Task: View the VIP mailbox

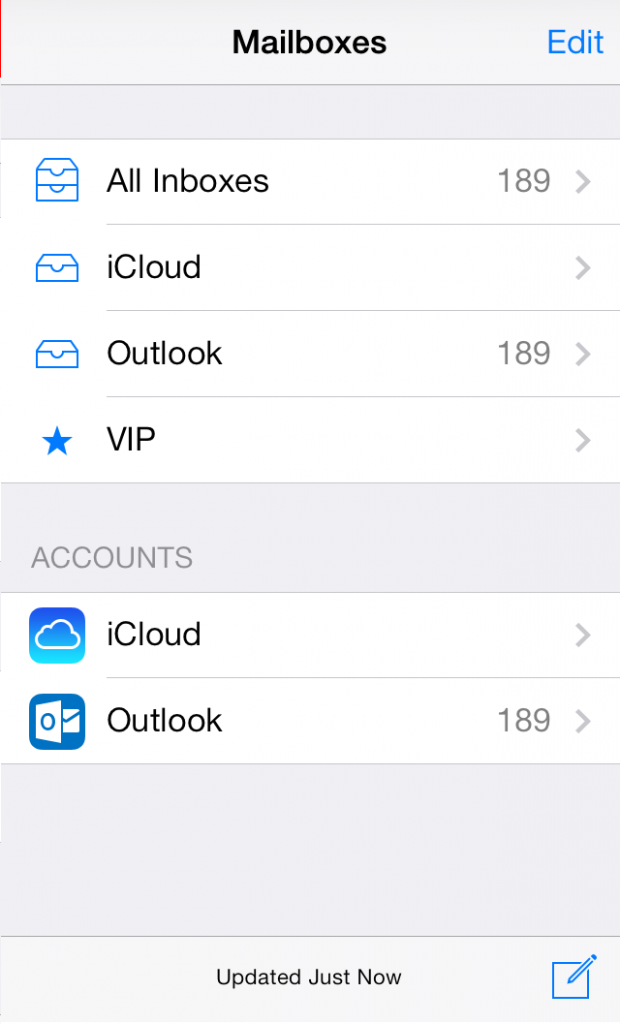Action: click(310, 440)
